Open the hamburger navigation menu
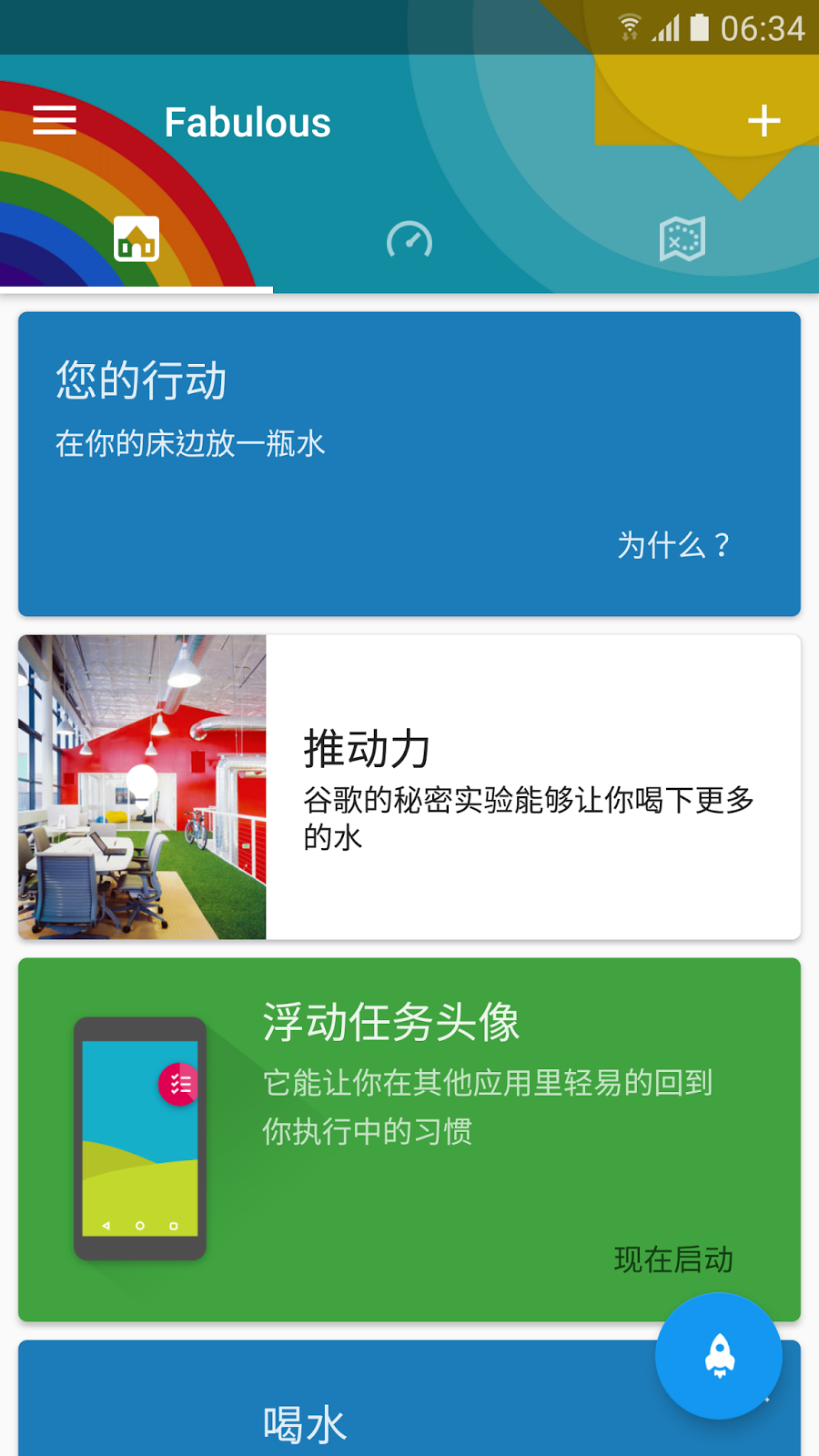The width and height of the screenshot is (819, 1456). pyautogui.click(x=55, y=120)
